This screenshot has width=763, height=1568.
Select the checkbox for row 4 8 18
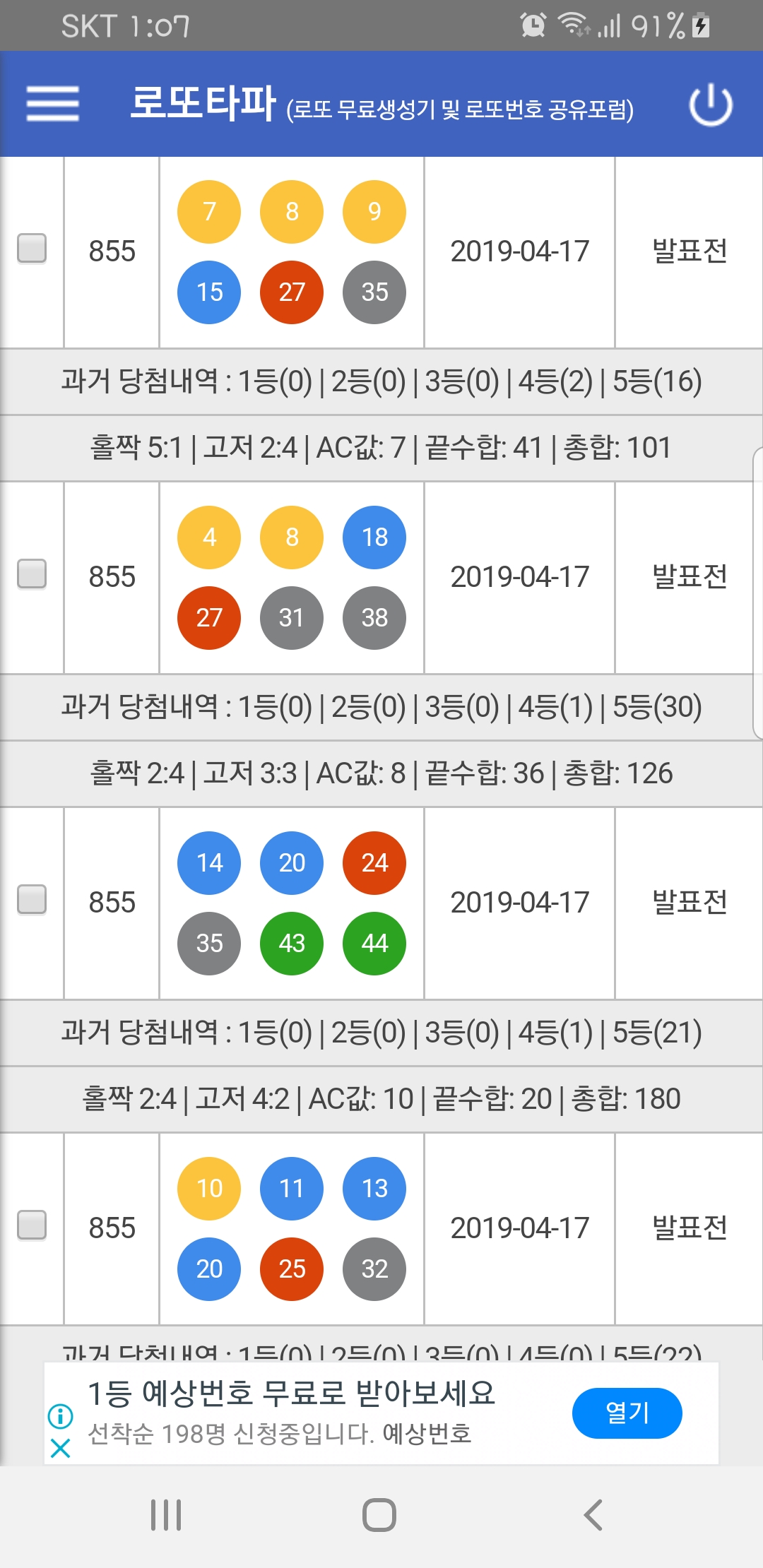[32, 574]
